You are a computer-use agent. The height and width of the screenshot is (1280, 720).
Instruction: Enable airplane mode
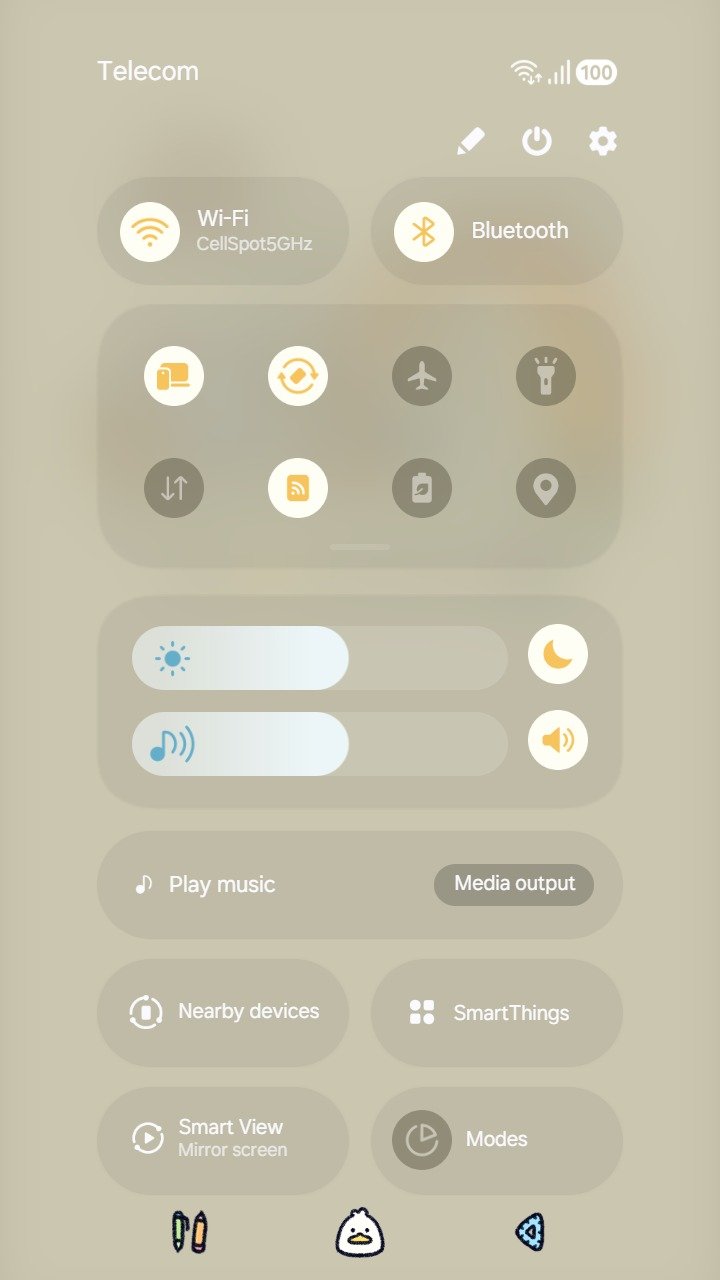(x=422, y=377)
